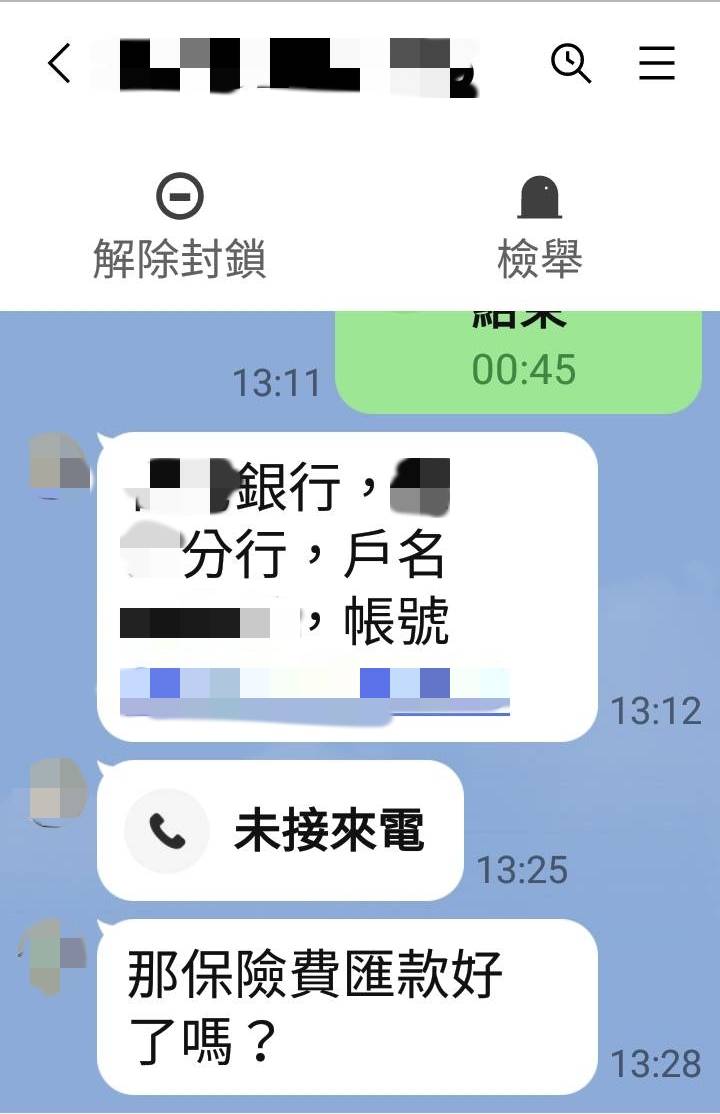The height and width of the screenshot is (1114, 720).
Task: Tap 解除封鎖 to unblock this contact
Action: pos(180,228)
